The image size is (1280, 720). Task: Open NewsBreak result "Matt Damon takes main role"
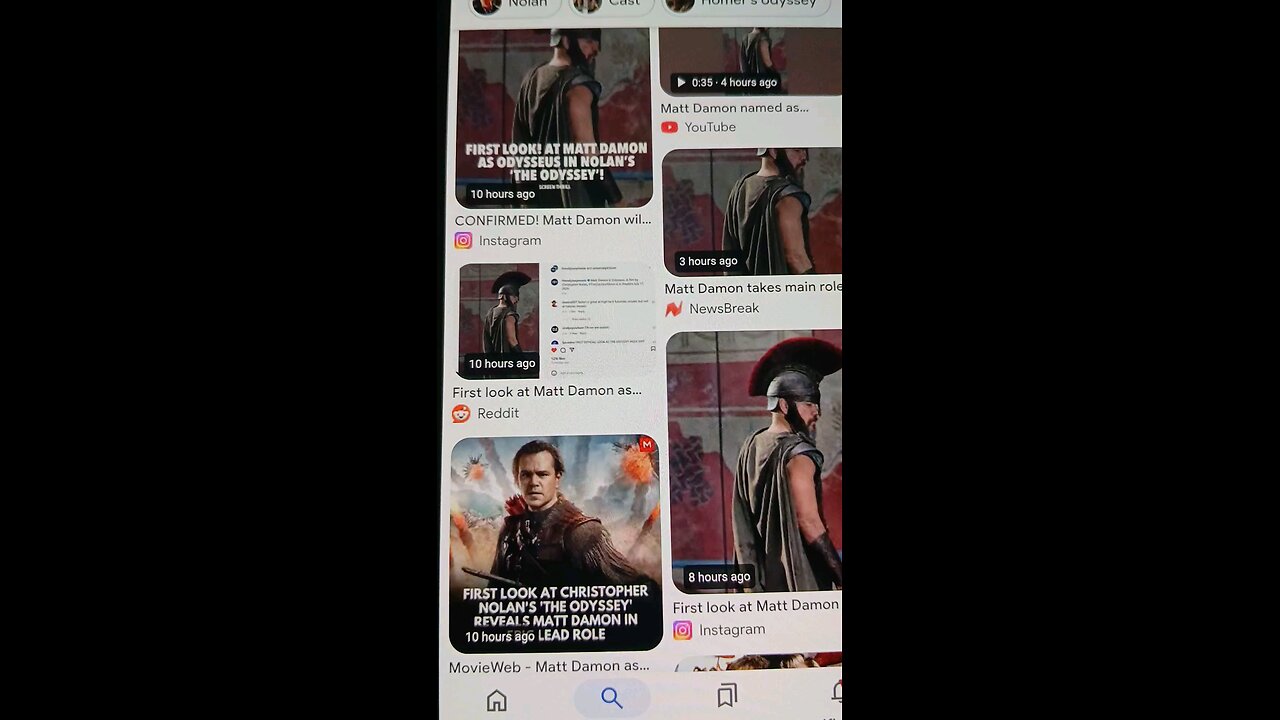tap(752, 212)
